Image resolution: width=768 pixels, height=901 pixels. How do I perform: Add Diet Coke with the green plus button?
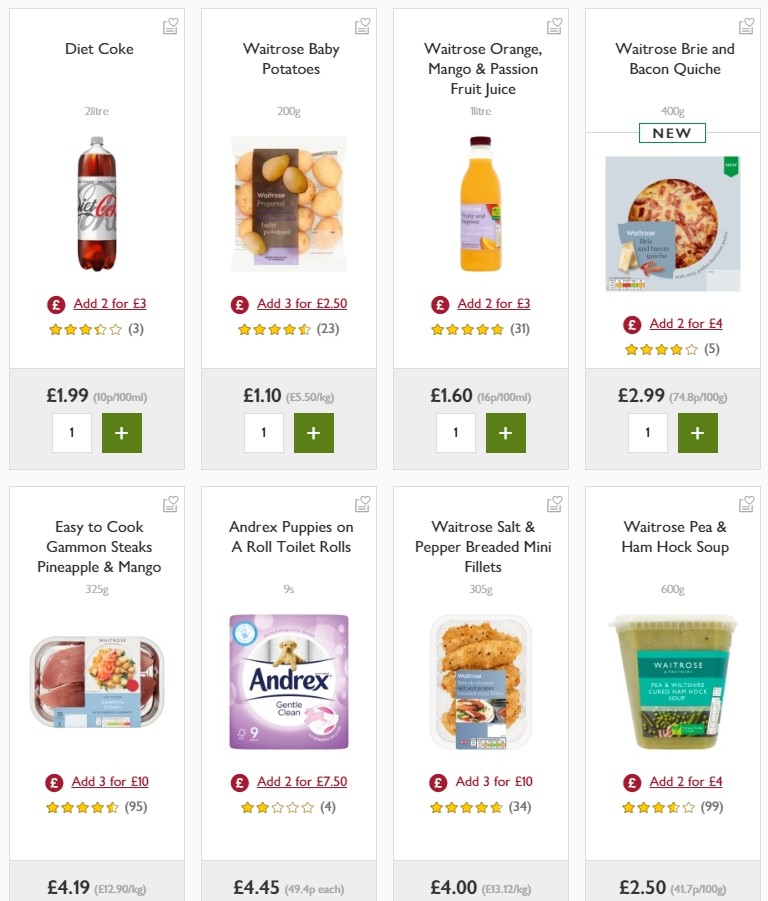(122, 432)
